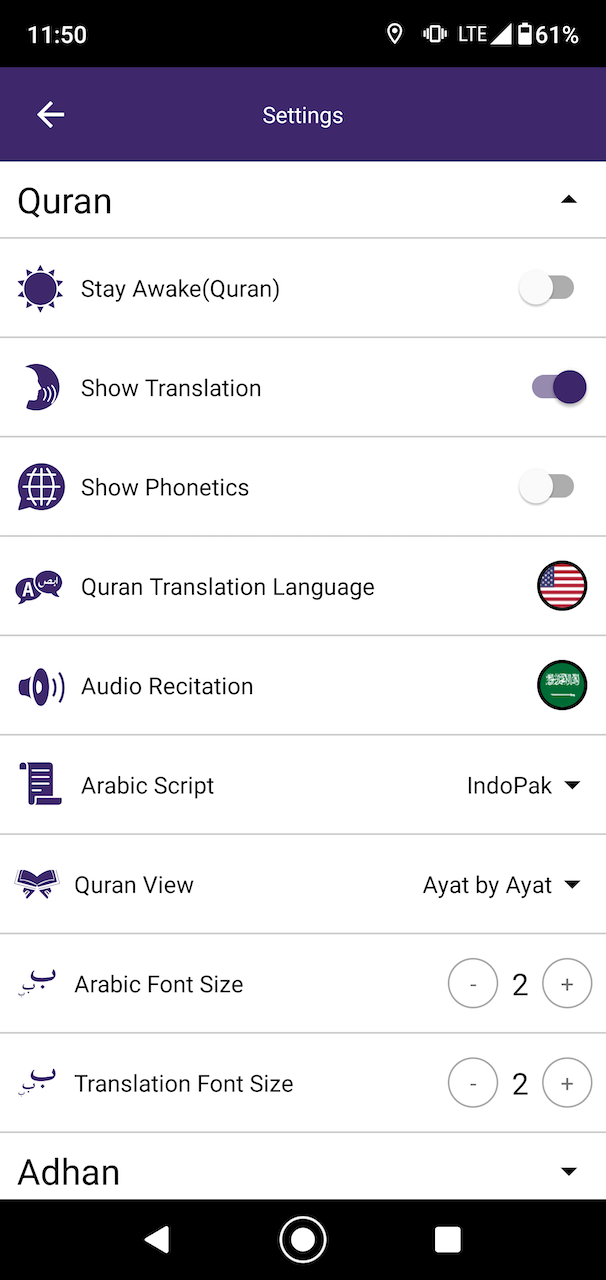Go back from the Settings screen
The width and height of the screenshot is (606, 1280).
(51, 115)
